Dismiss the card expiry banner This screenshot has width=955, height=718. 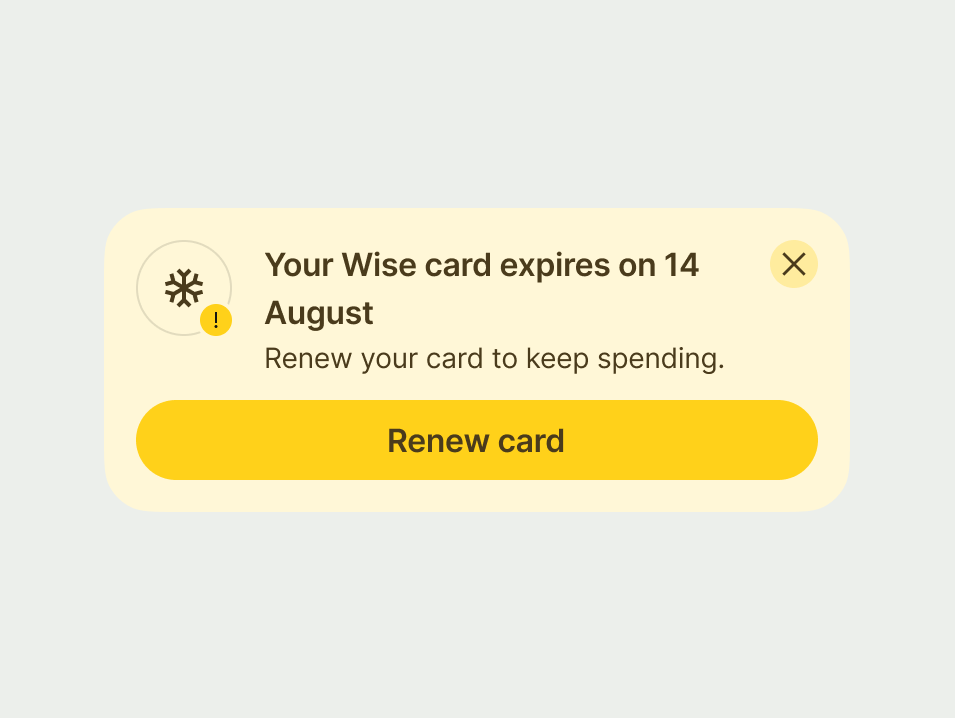tap(793, 264)
